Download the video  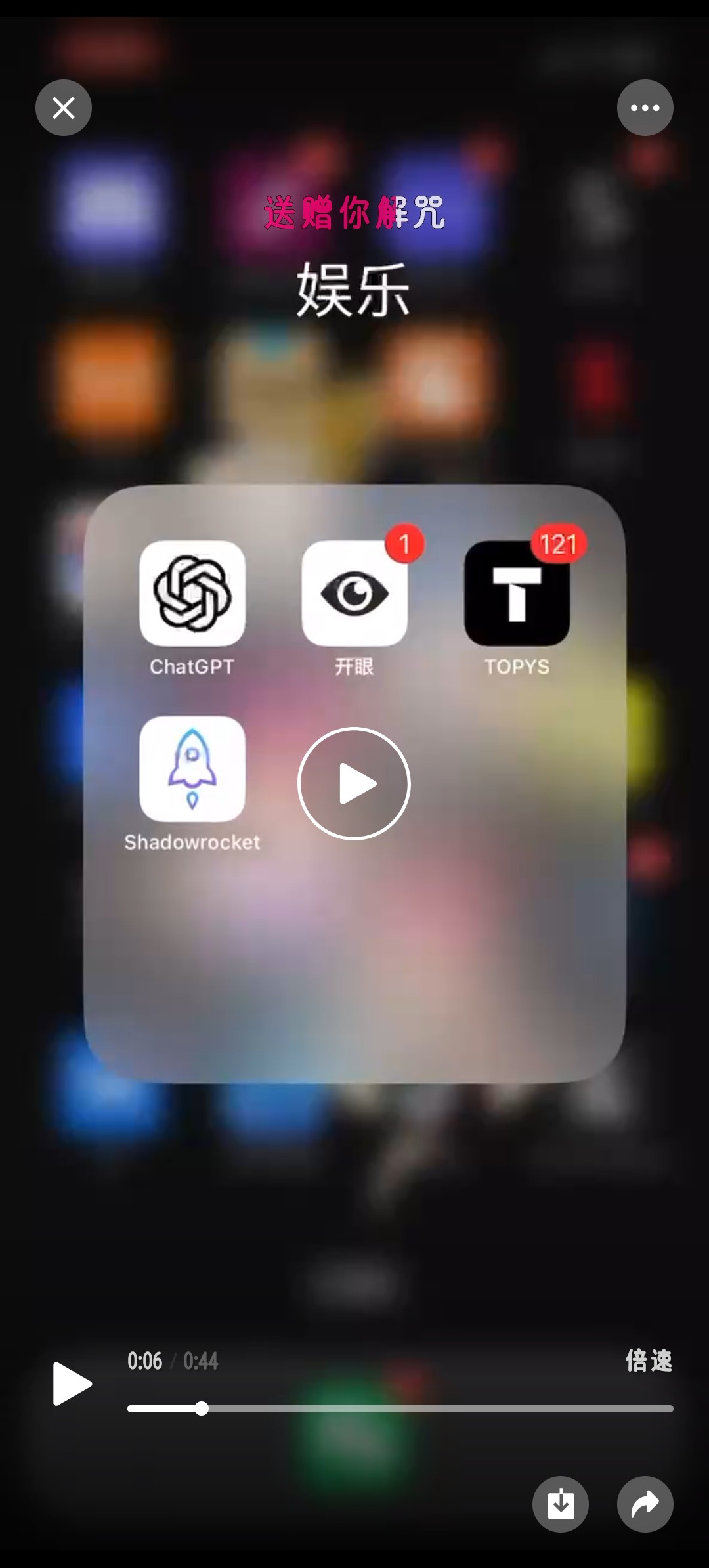pos(560,1504)
